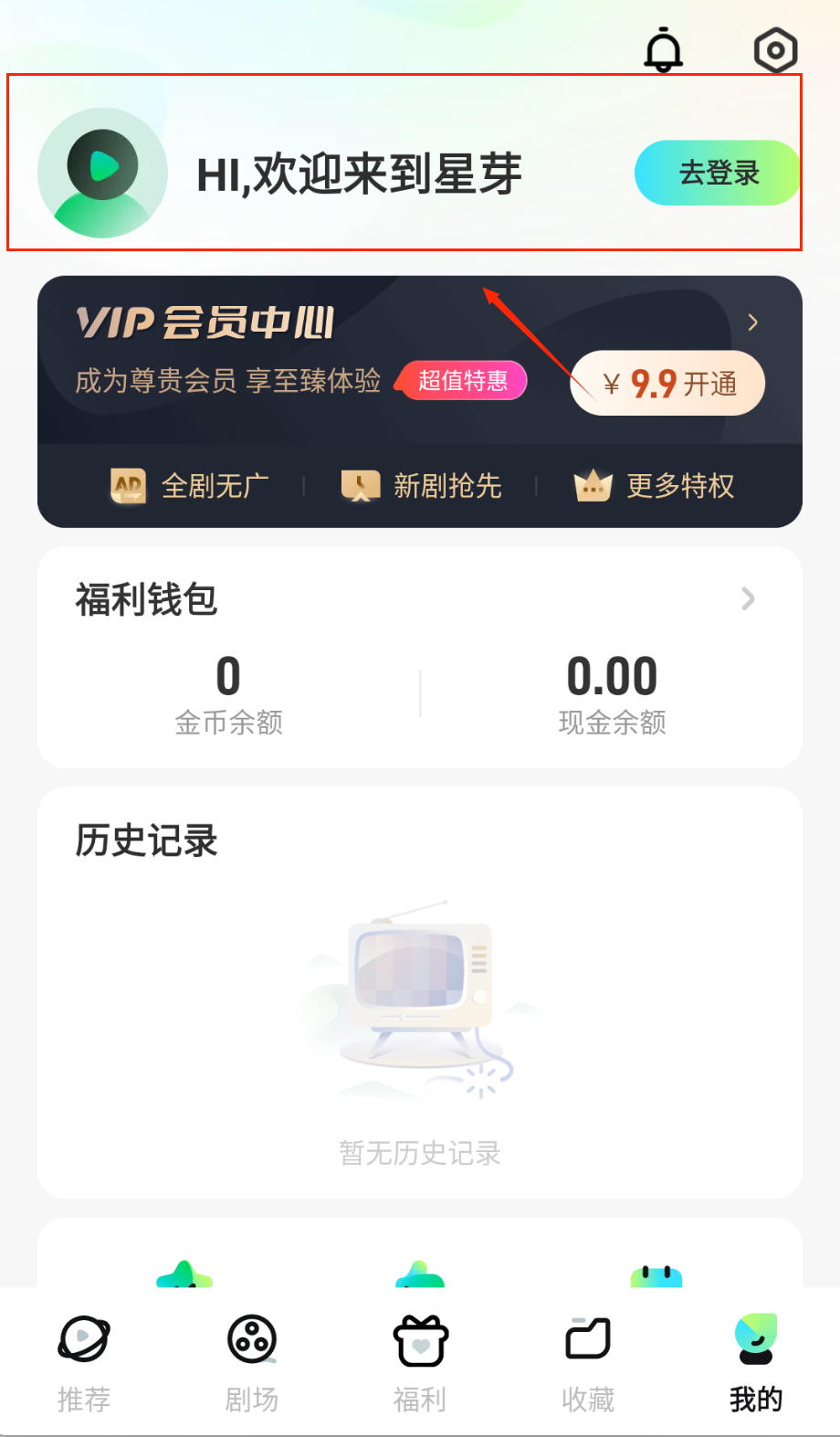Tap the 去登录 login button
Image resolution: width=840 pixels, height=1437 pixels.
tap(718, 173)
